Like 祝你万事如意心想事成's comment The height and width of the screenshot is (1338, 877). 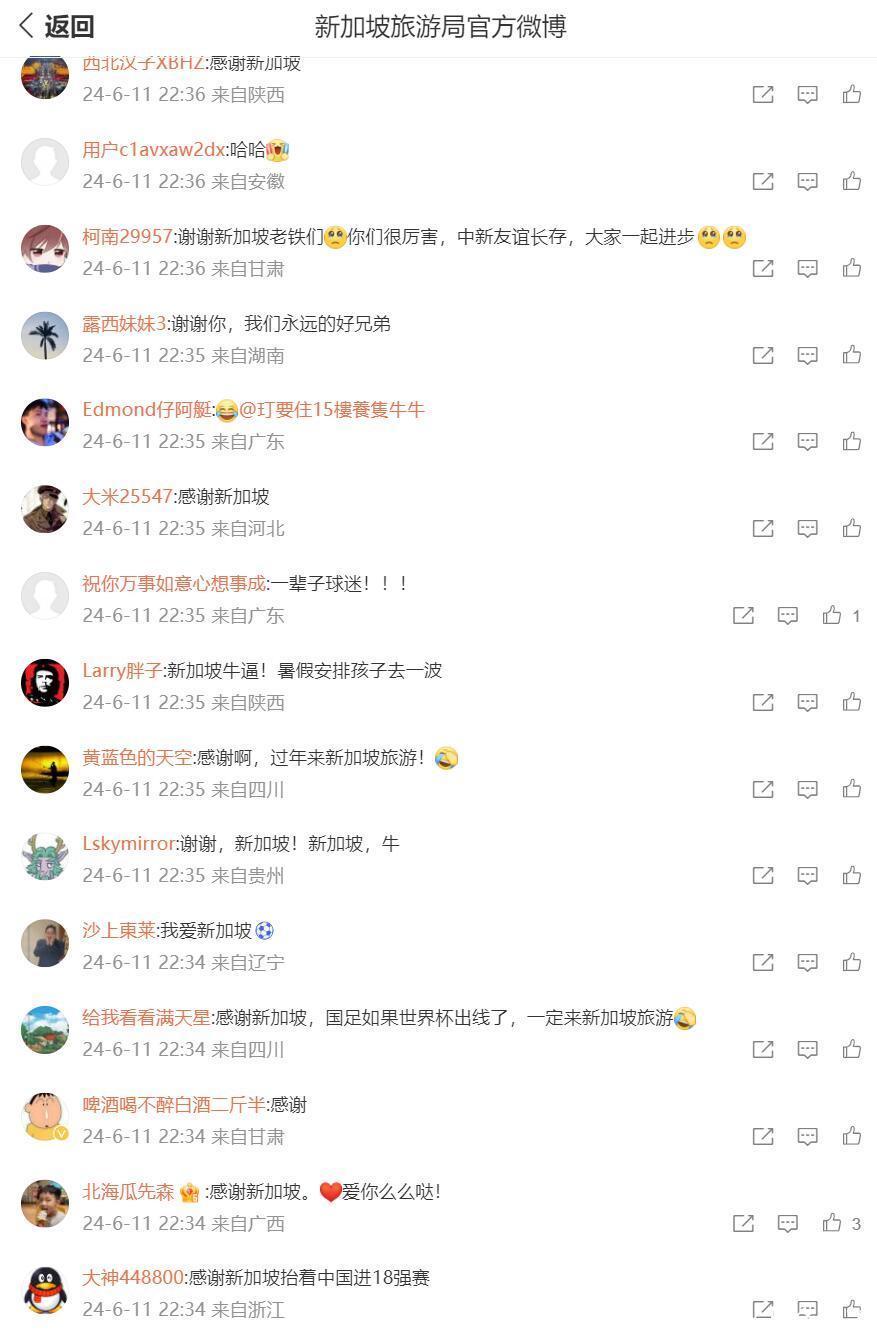coord(832,616)
